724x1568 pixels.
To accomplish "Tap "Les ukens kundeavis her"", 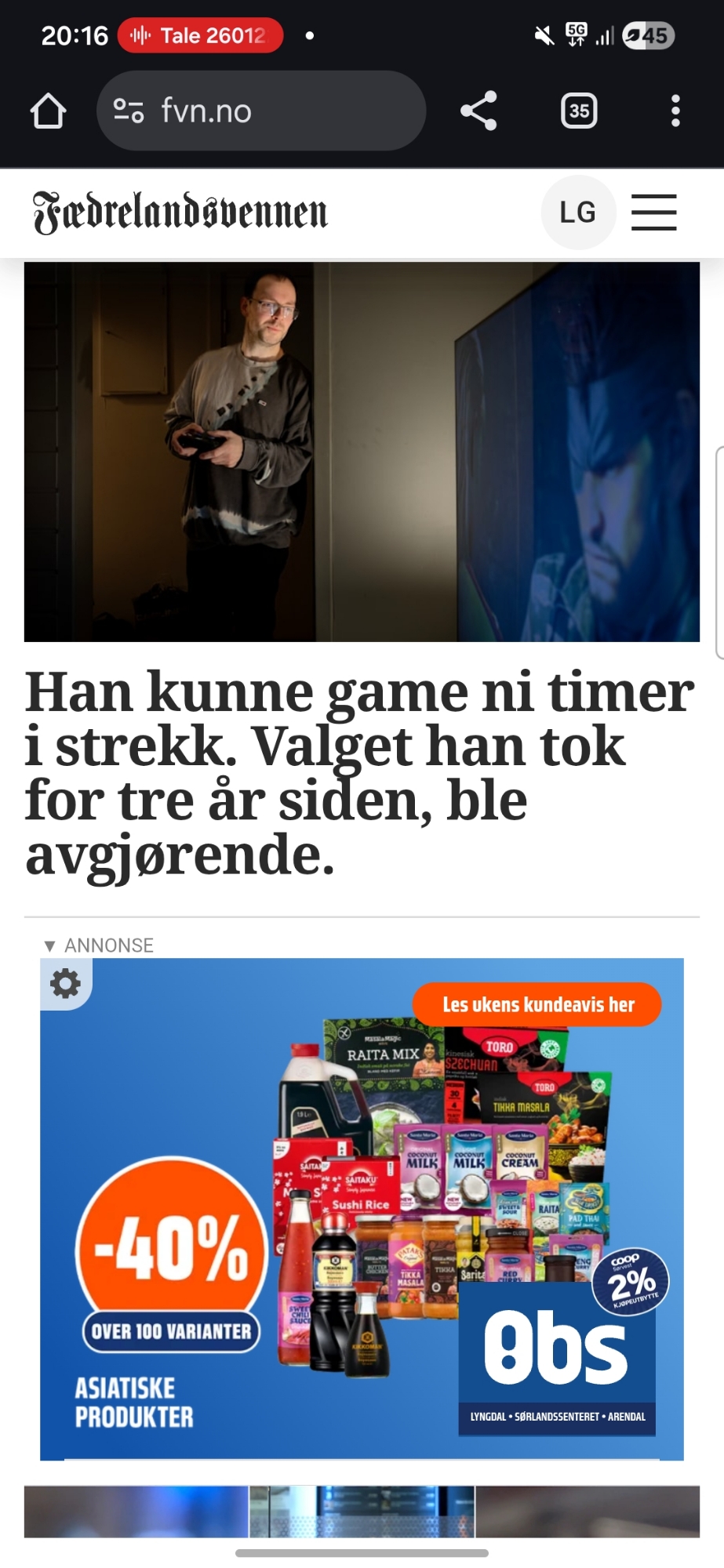I will point(537,1004).
